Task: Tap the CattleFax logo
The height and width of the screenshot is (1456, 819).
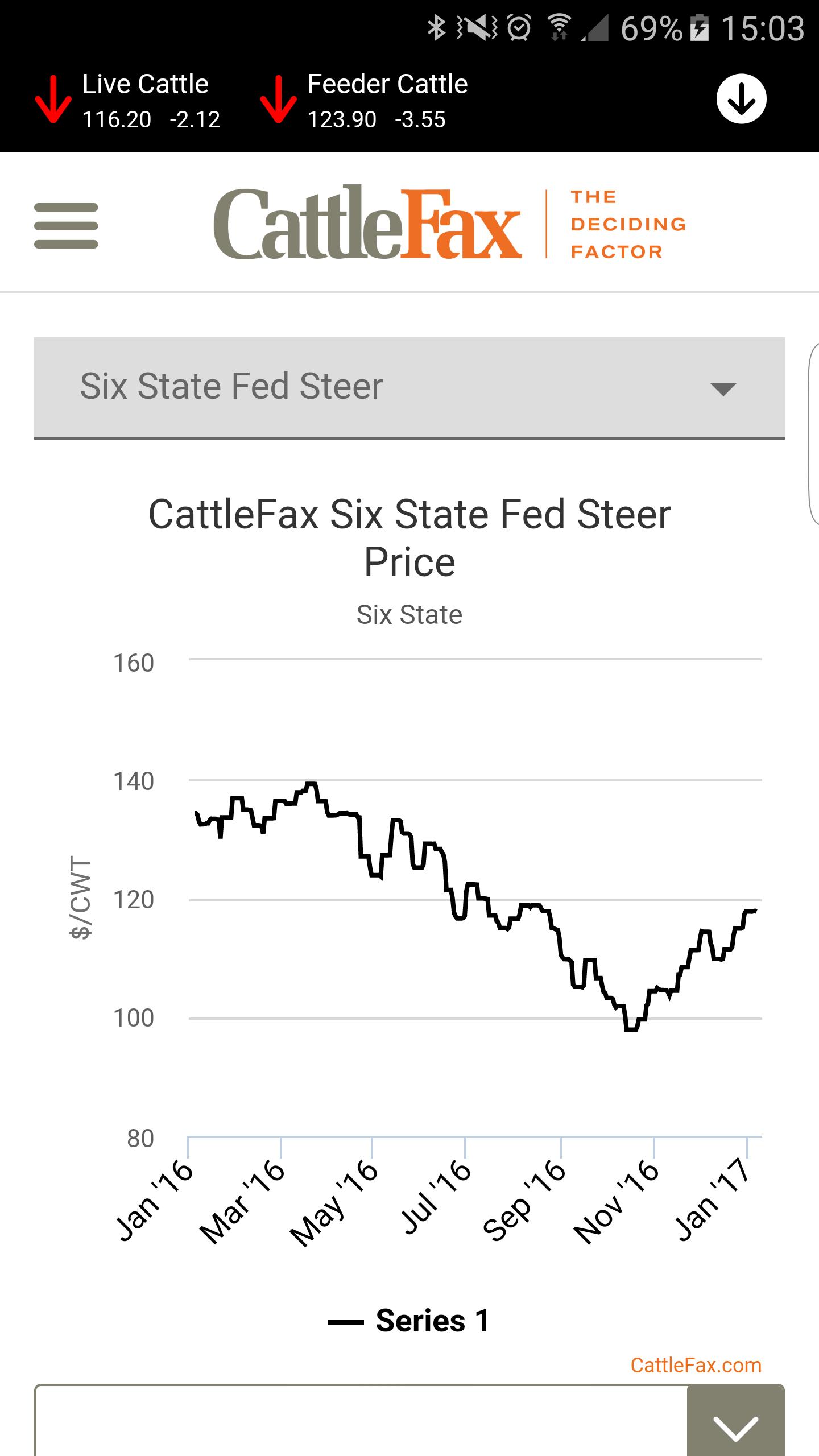Action: (x=370, y=224)
